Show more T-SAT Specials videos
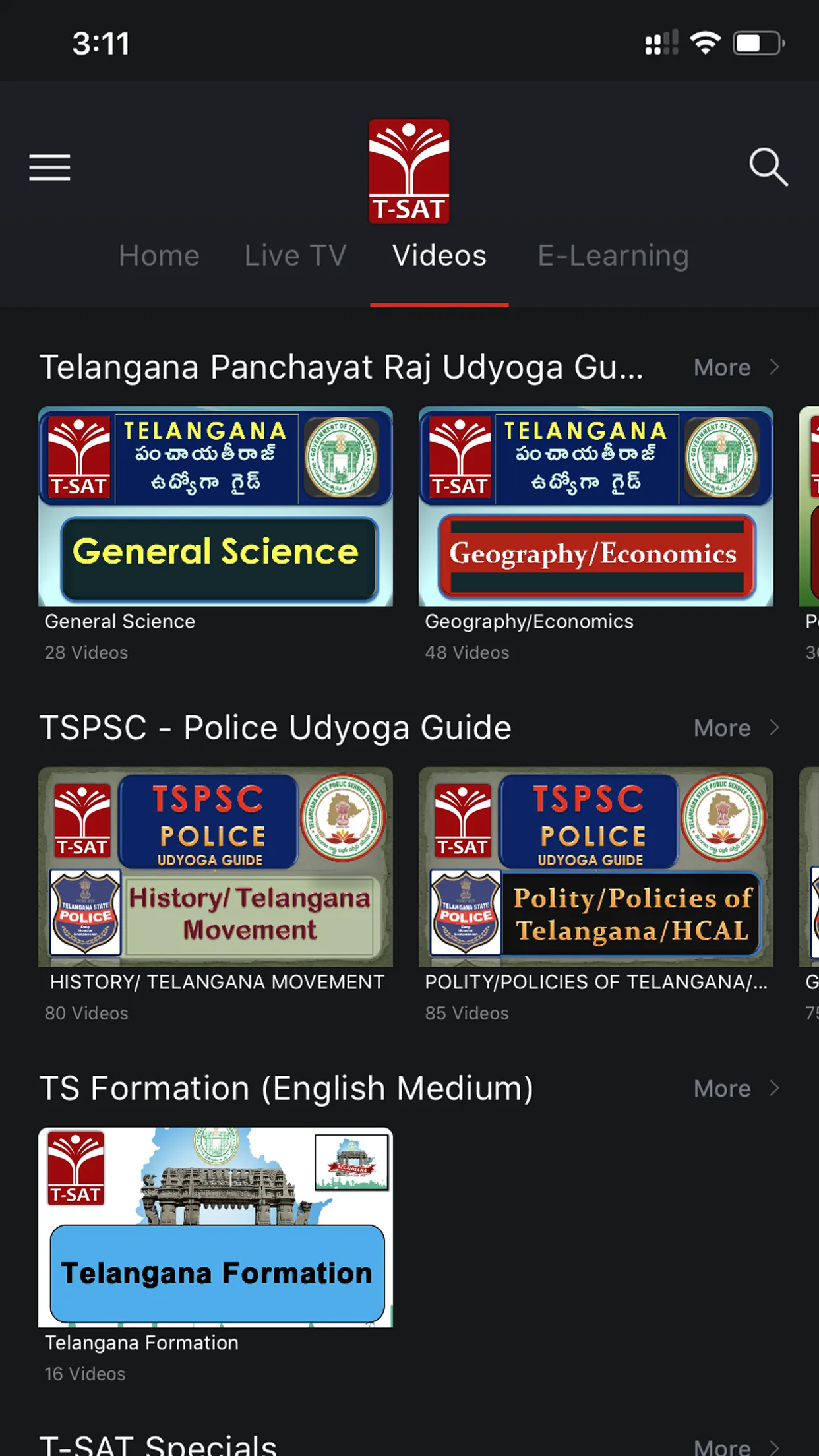The width and height of the screenshot is (819, 1456). [736, 1447]
